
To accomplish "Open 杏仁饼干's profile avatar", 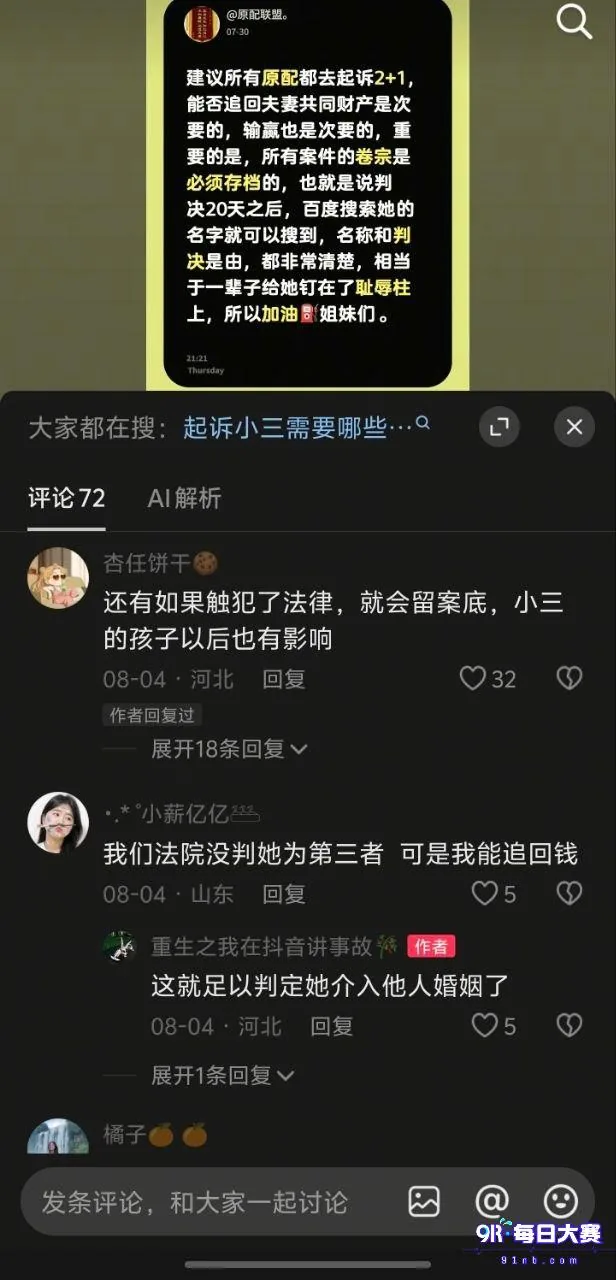I will 58,577.
